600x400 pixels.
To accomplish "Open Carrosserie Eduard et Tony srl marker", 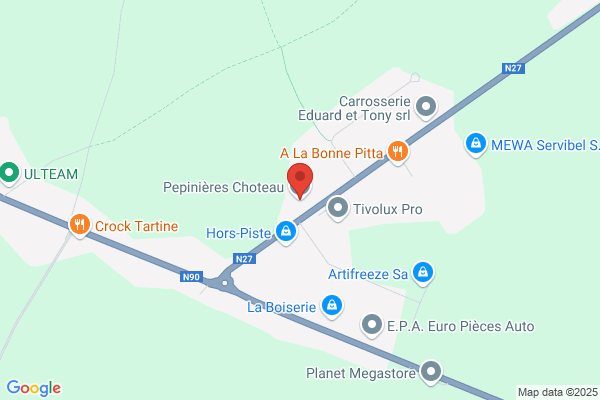I will click(x=426, y=107).
